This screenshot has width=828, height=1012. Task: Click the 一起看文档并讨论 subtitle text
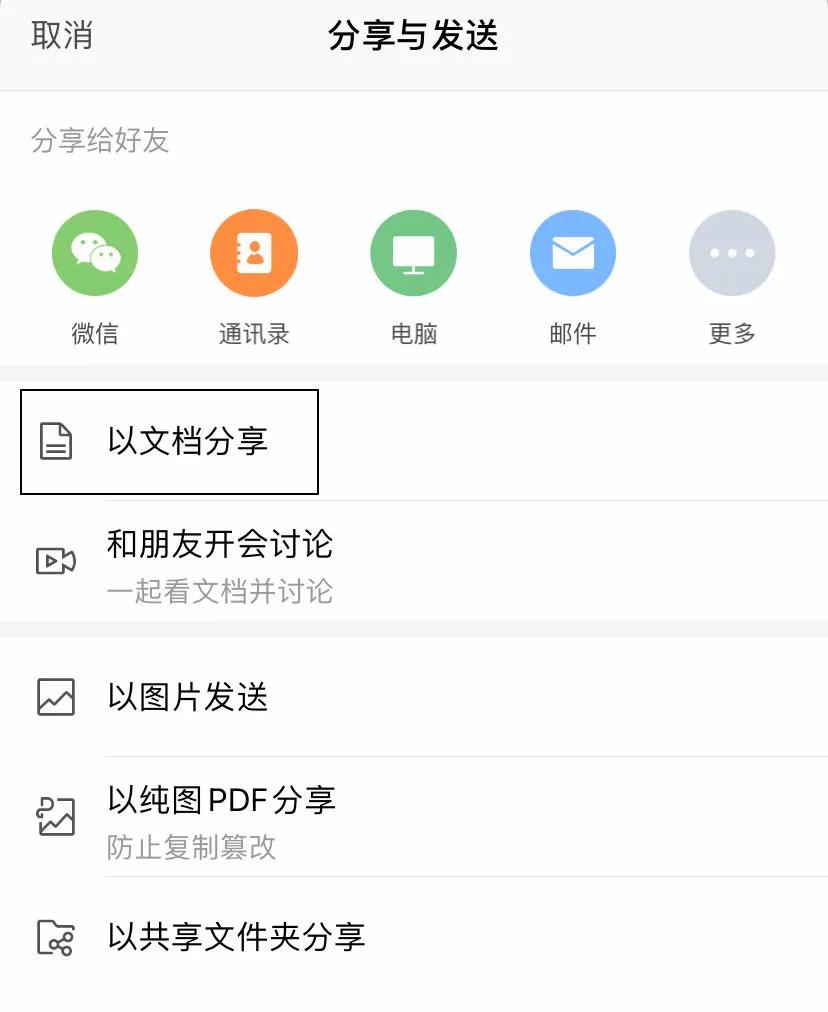220,591
